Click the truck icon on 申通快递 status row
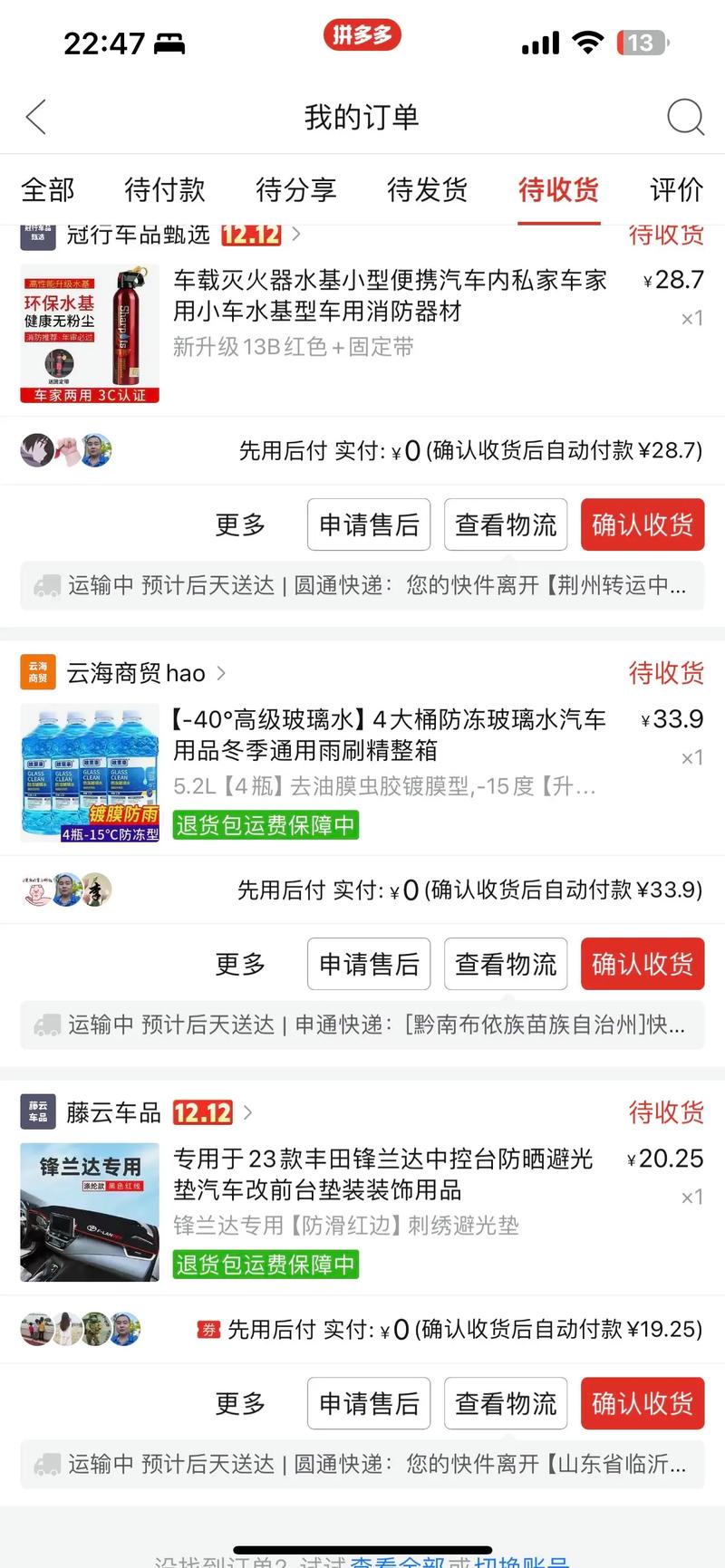 (x=47, y=1024)
